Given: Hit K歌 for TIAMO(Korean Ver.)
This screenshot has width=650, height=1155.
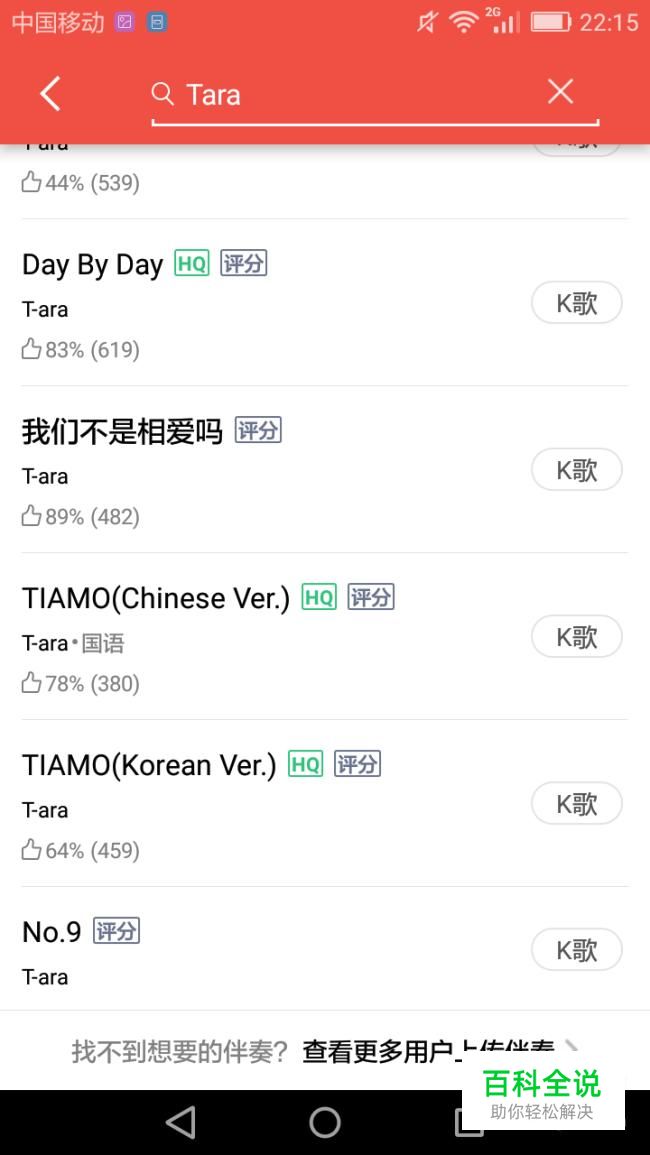Looking at the screenshot, I should [x=576, y=804].
